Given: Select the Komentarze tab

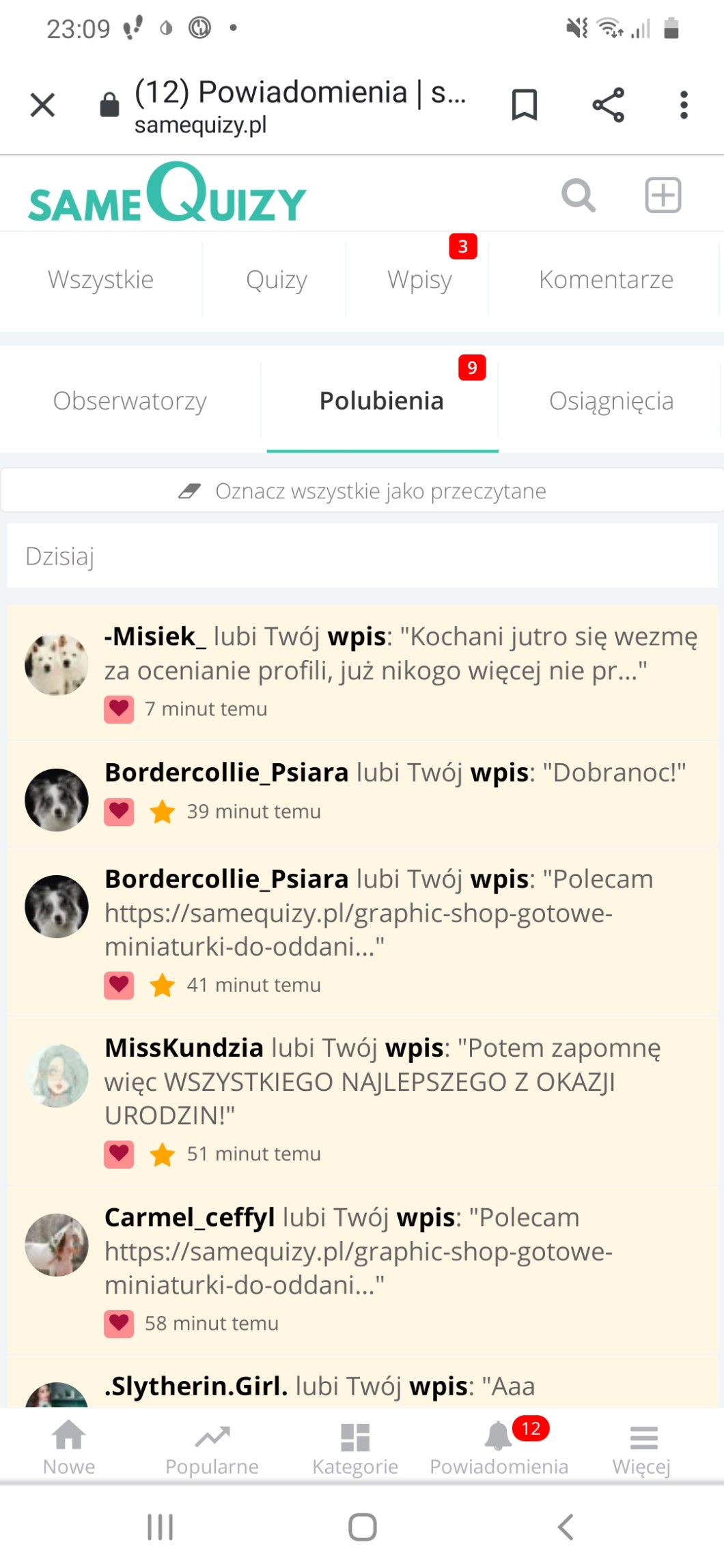Looking at the screenshot, I should pyautogui.click(x=605, y=280).
